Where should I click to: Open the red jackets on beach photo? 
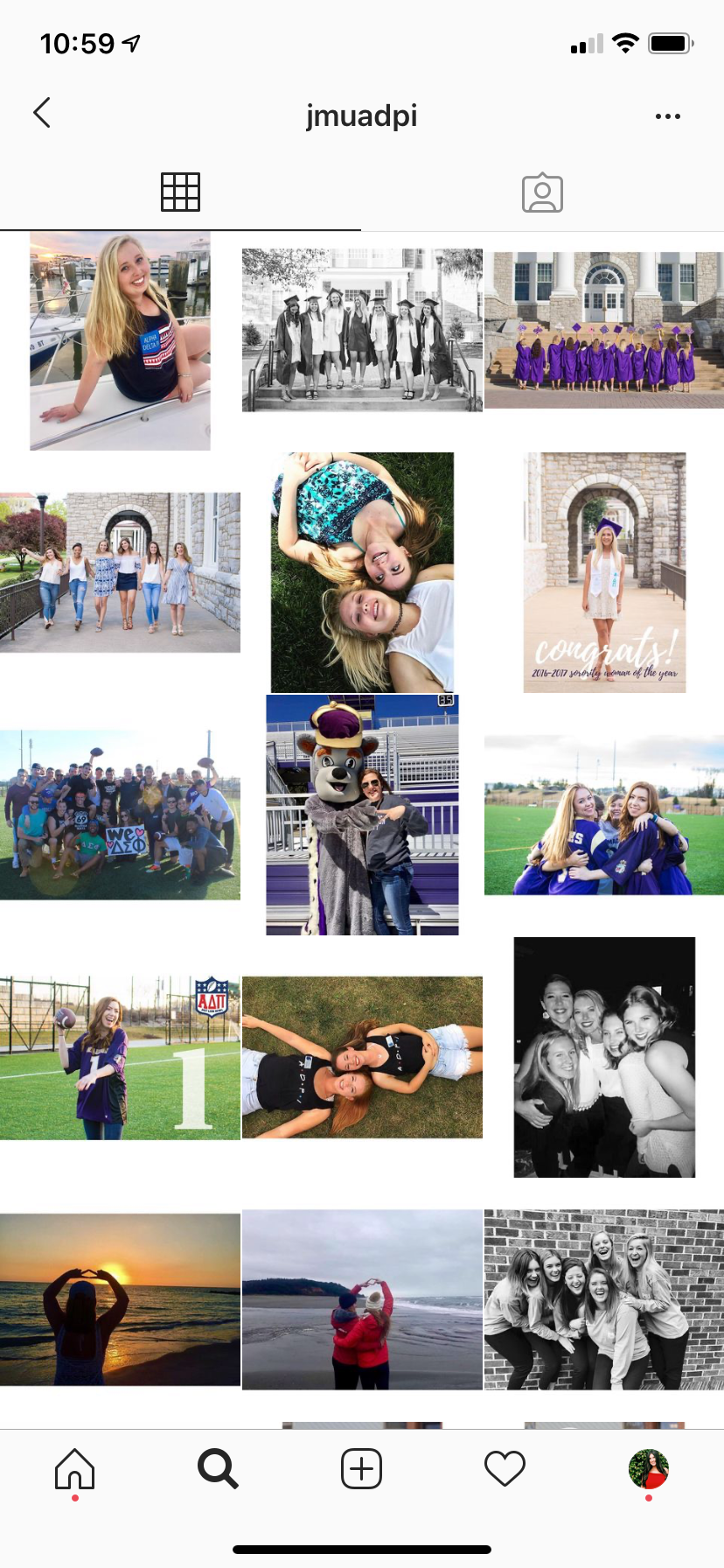pos(362,1299)
